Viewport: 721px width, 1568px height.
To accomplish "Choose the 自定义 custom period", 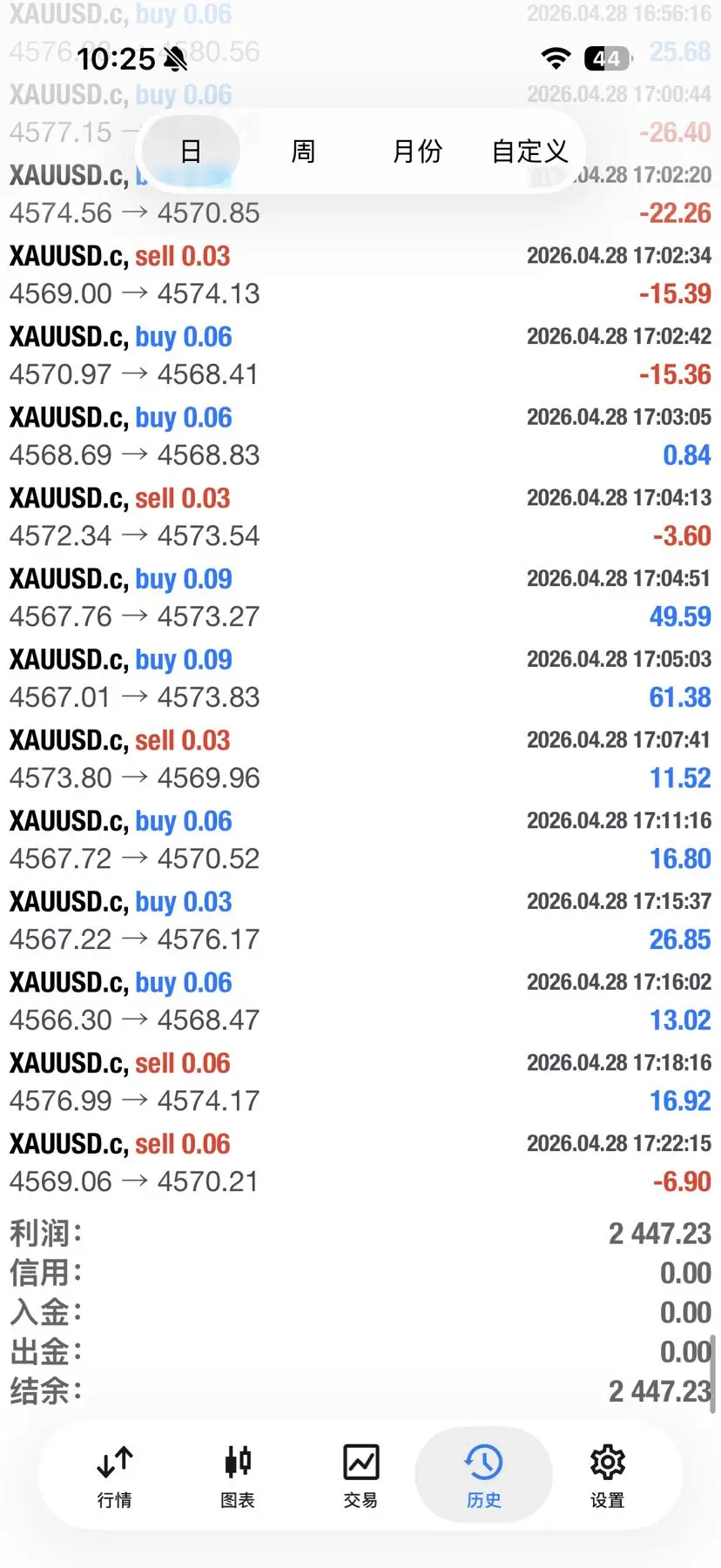I will [529, 151].
